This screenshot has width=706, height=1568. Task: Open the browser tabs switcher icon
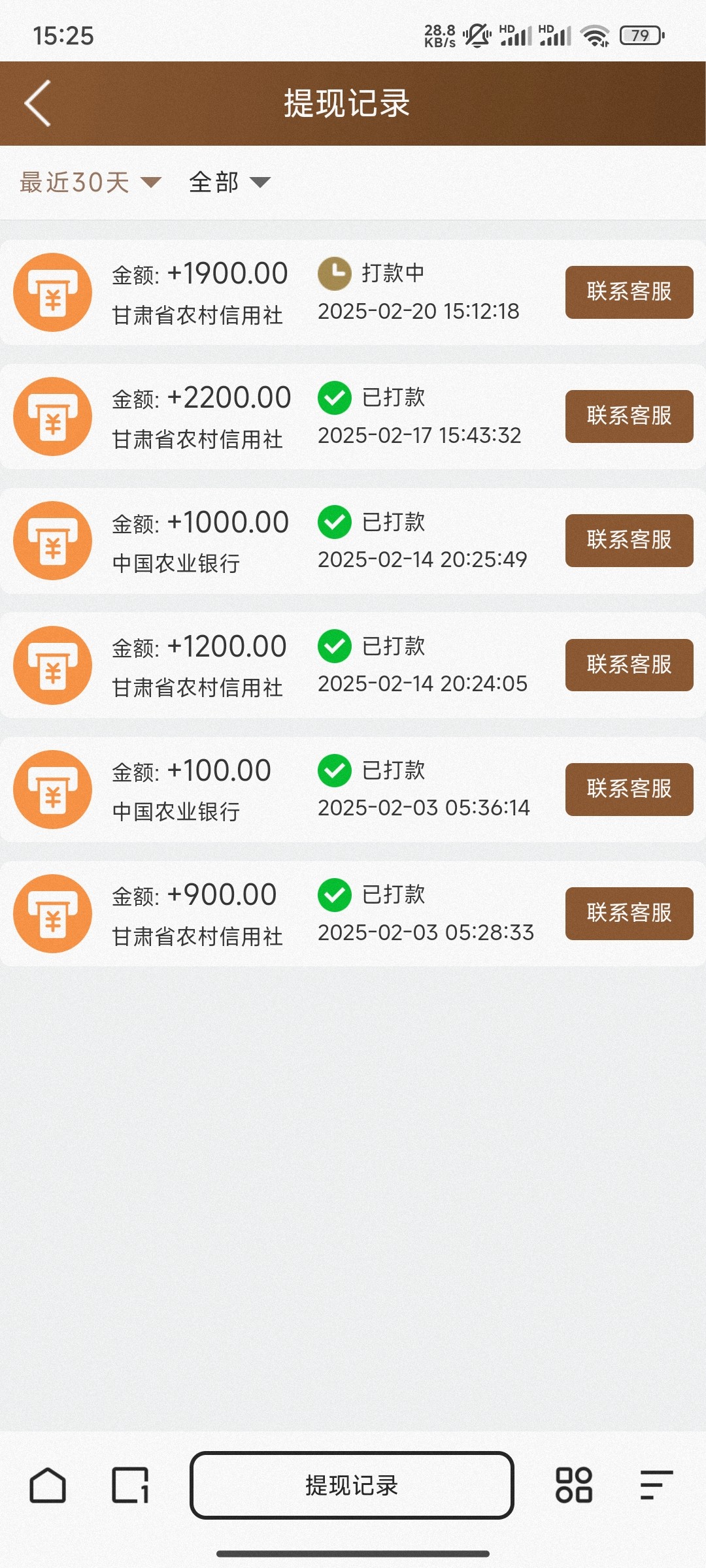130,1485
